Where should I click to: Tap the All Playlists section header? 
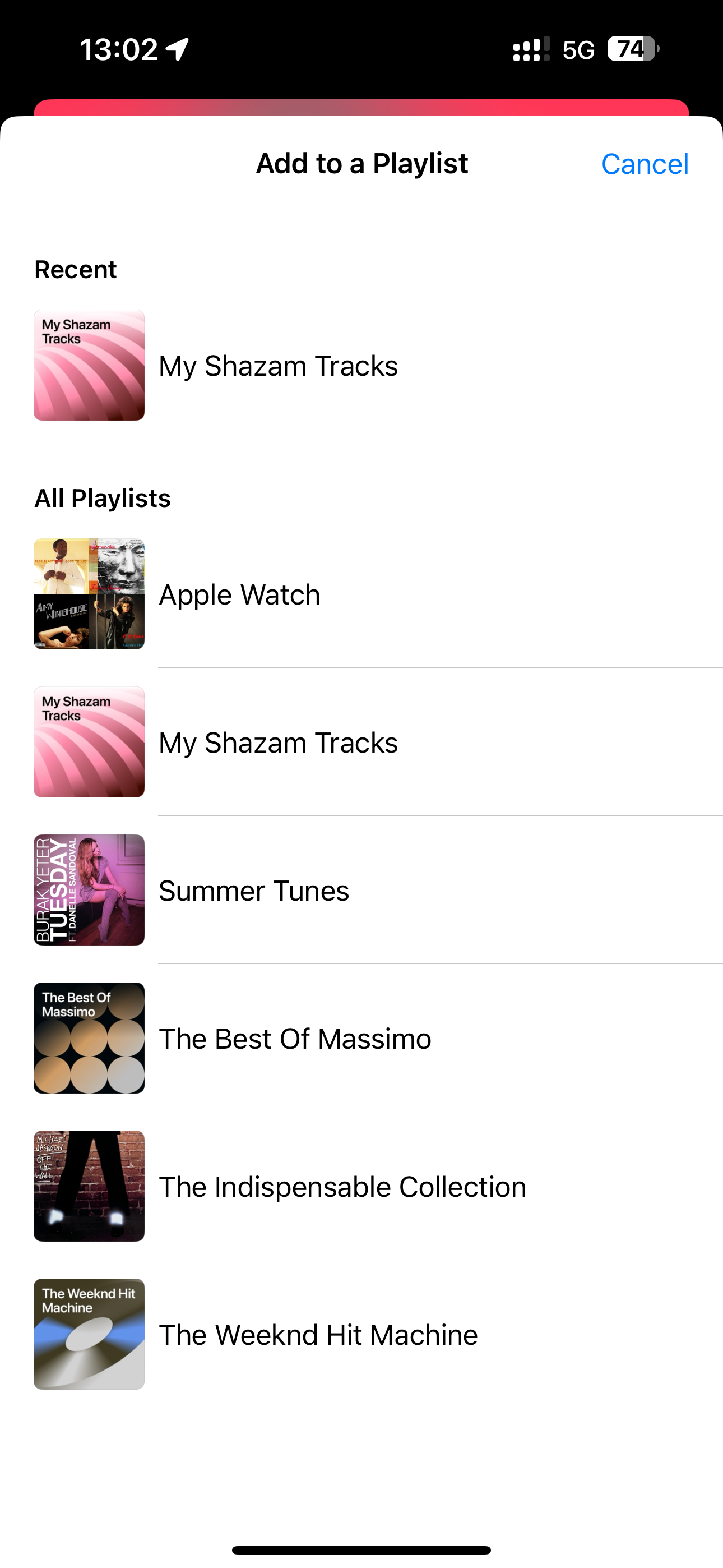point(102,497)
